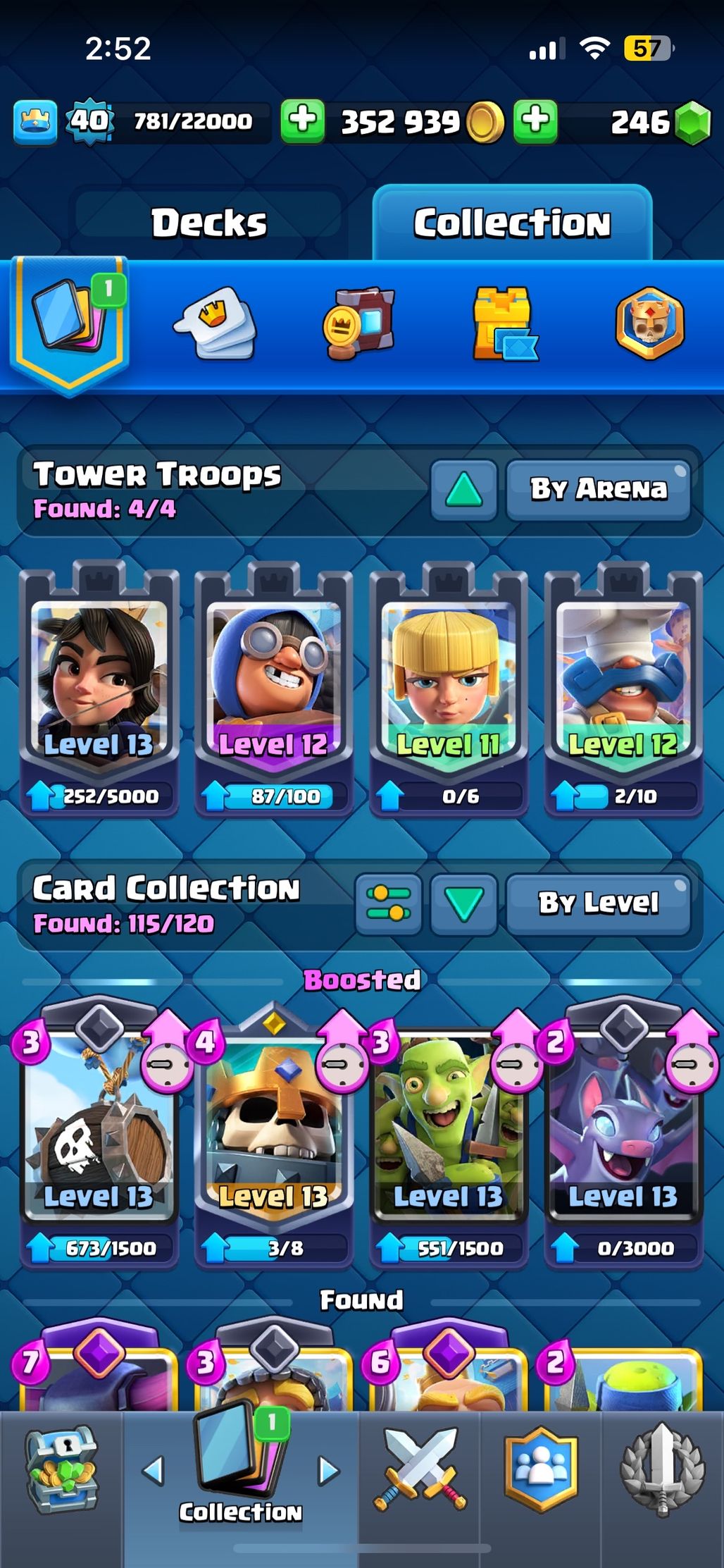Change card collection sort By Level
Screen dimensions: 724x1568
point(599,904)
